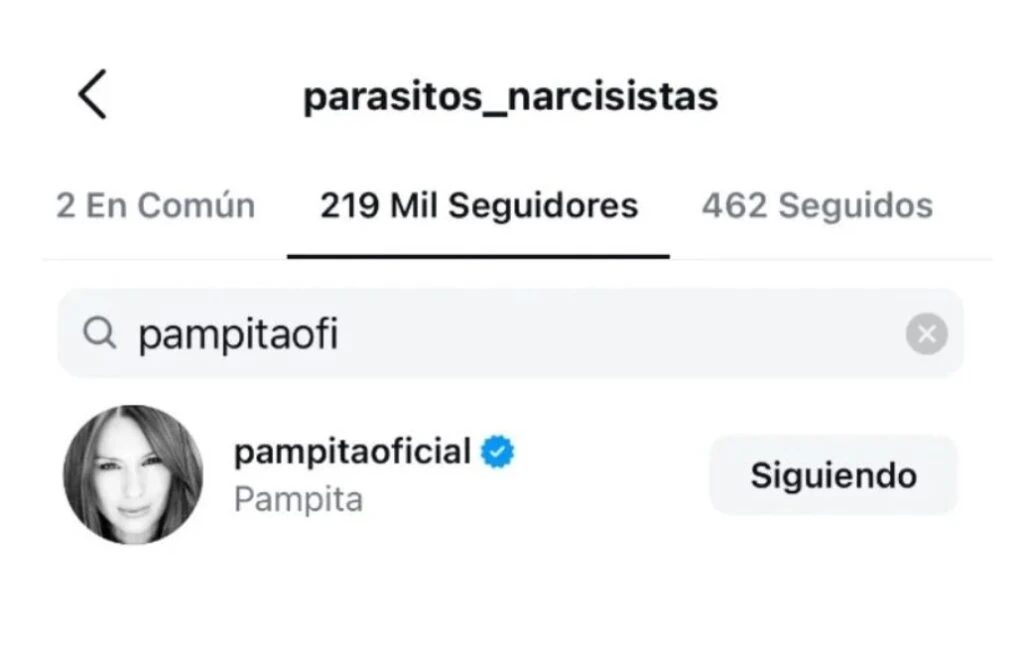Viewport: 1024px width, 646px height.
Task: Tap the Siguiendo button for pampitaoficial
Action: (833, 475)
